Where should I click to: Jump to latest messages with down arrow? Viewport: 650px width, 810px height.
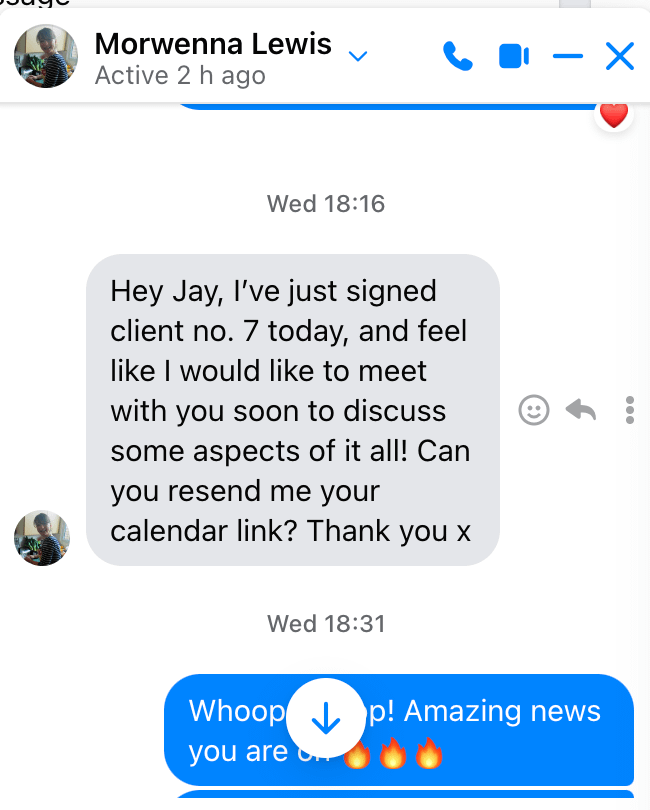(326, 718)
